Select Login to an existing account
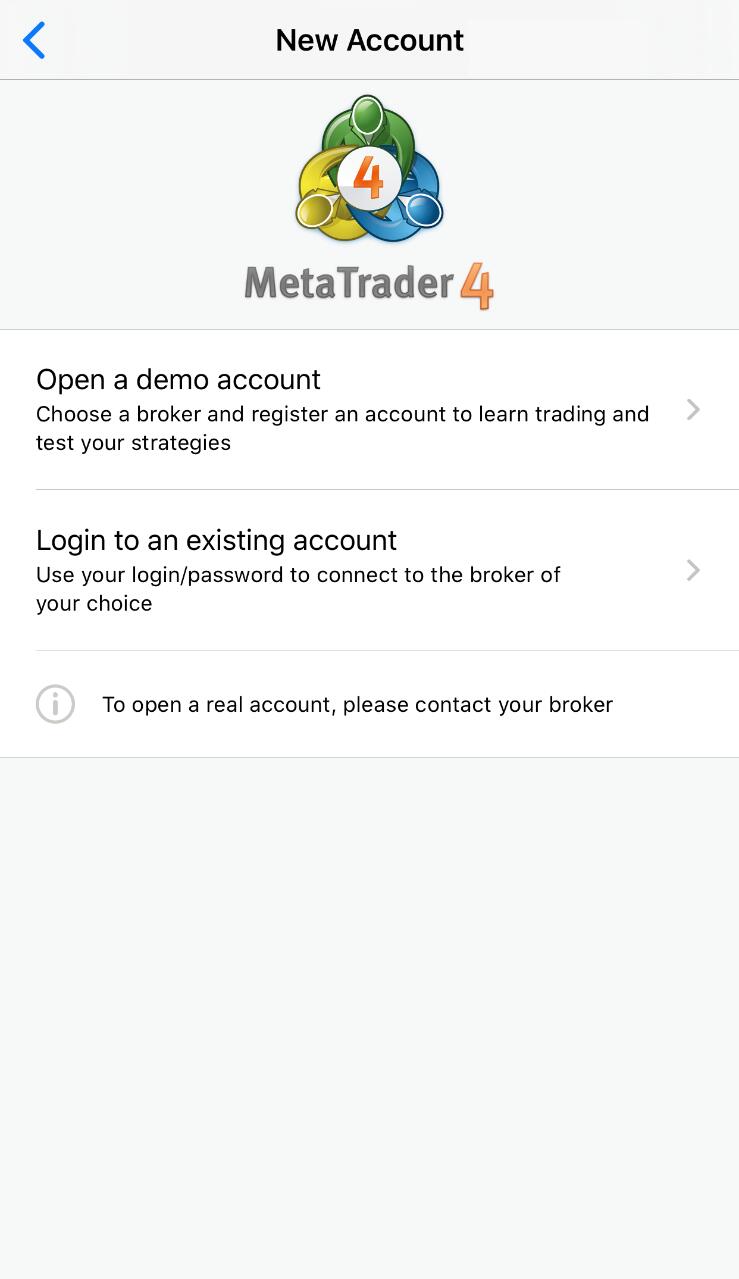739x1279 pixels. 216,540
